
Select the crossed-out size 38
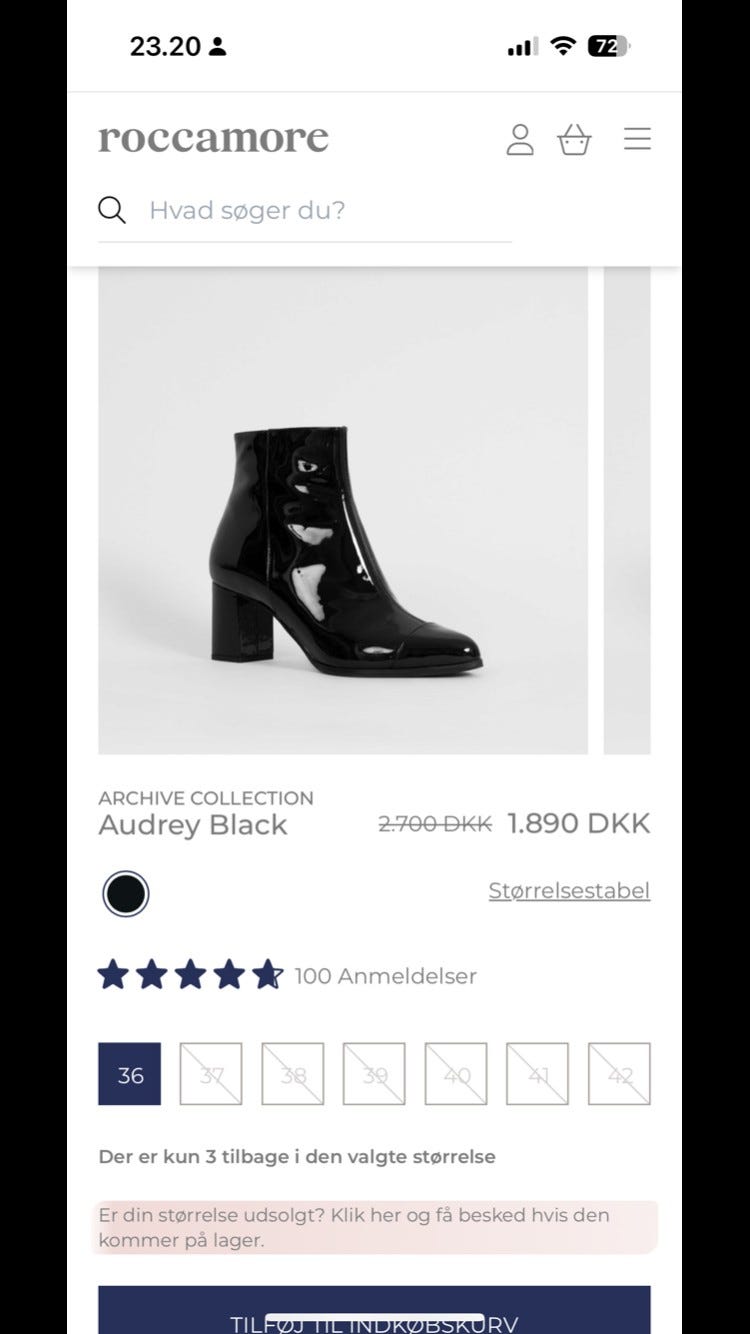(292, 1074)
